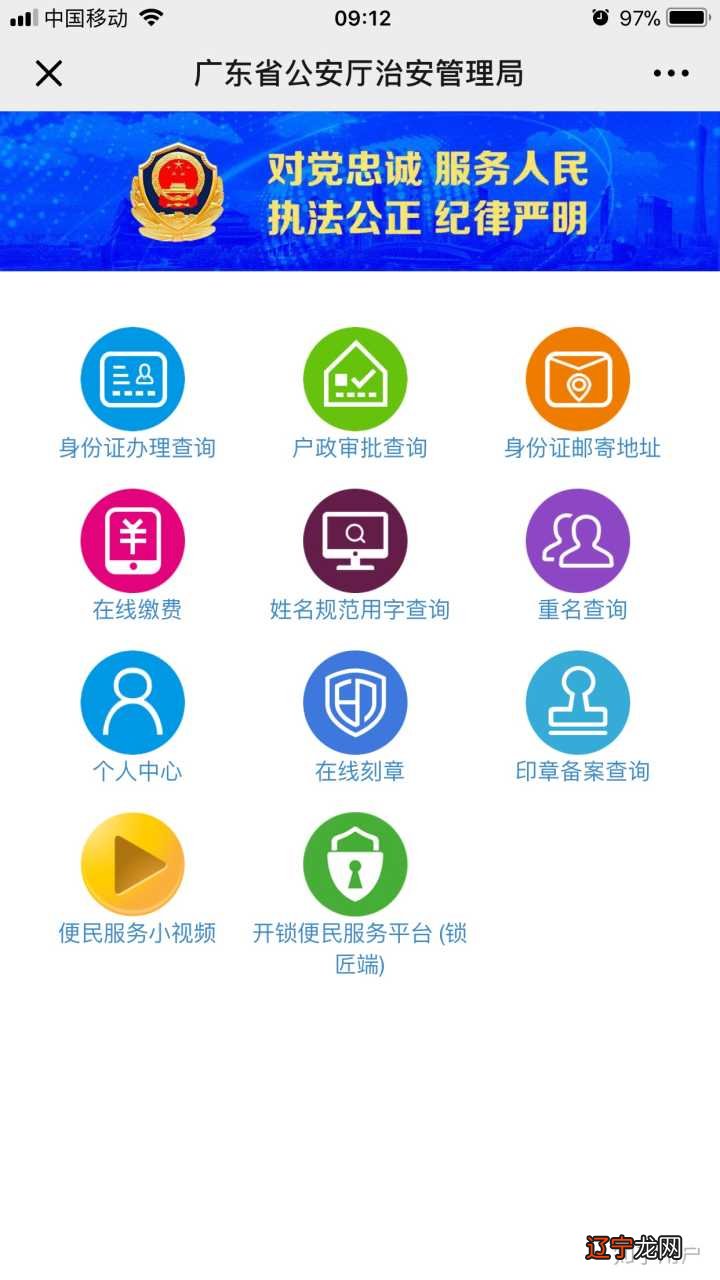The image size is (720, 1280).
Task: Tap the 广东省公安厅治安管理局 title bar
Action: point(360,72)
